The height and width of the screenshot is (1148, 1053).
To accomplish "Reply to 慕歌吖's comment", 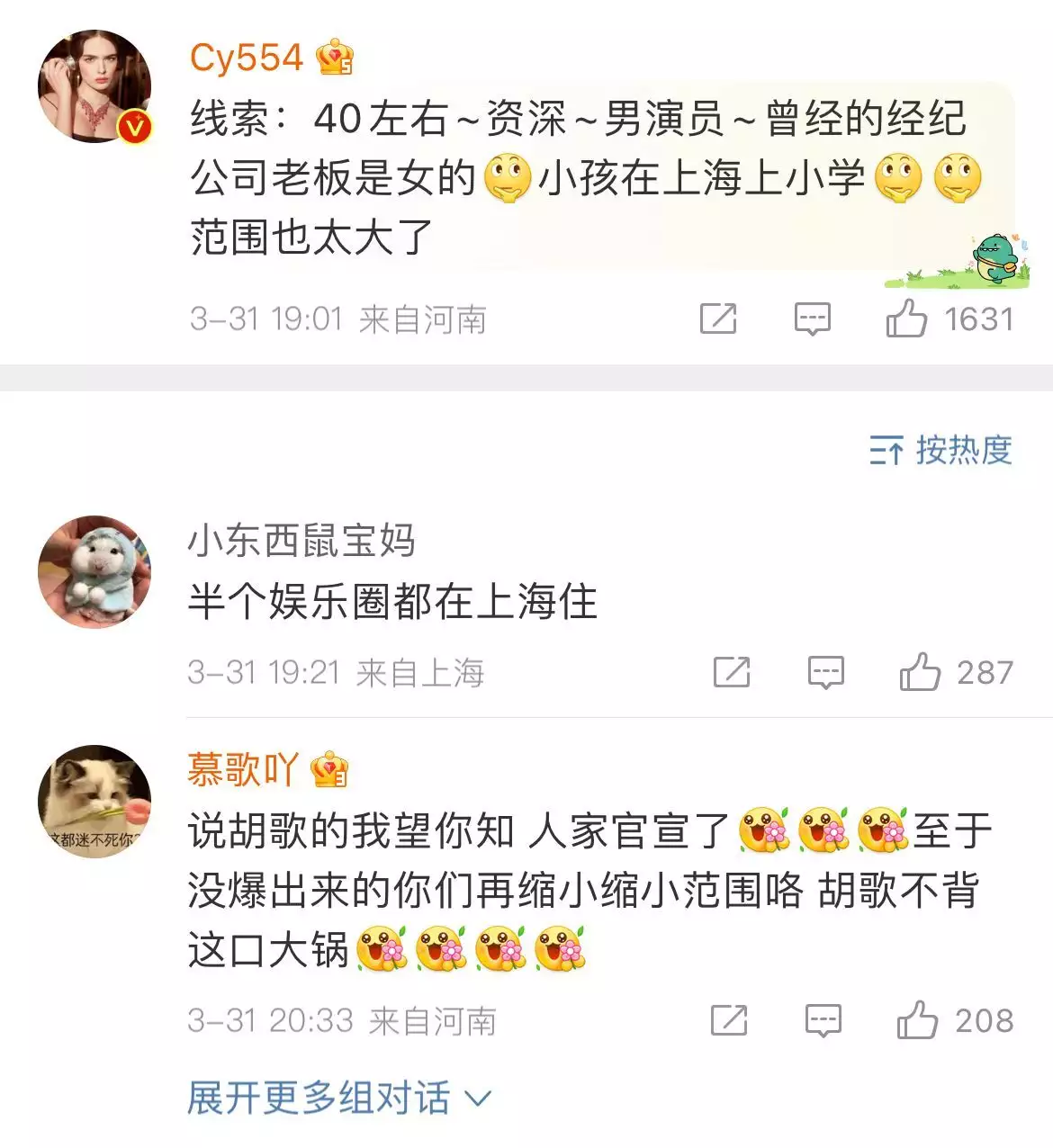I will coord(823,1020).
